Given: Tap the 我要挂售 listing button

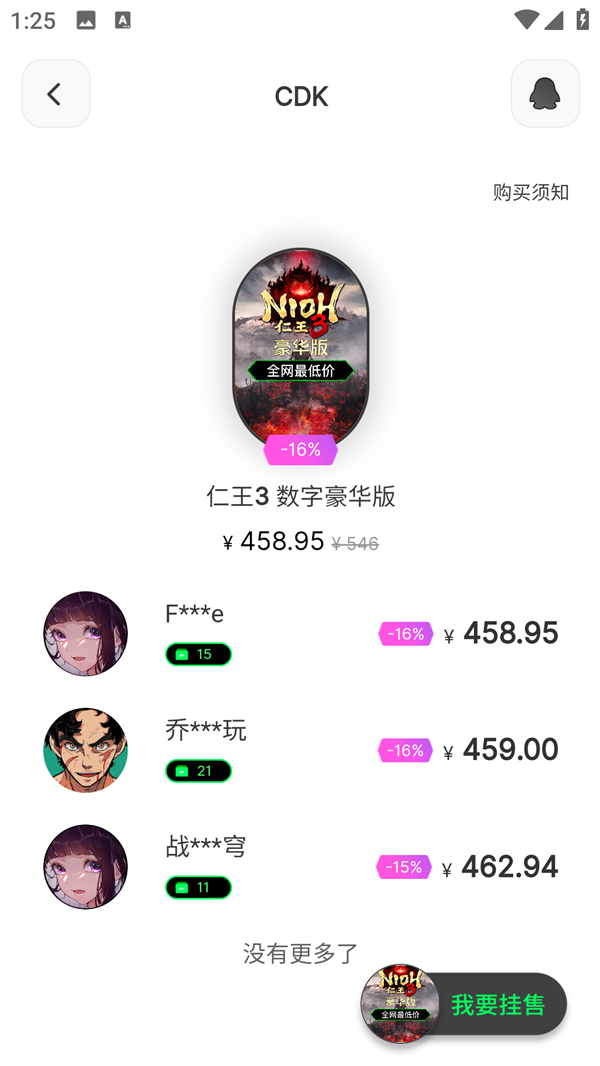Looking at the screenshot, I should pyautogui.click(x=496, y=1004).
